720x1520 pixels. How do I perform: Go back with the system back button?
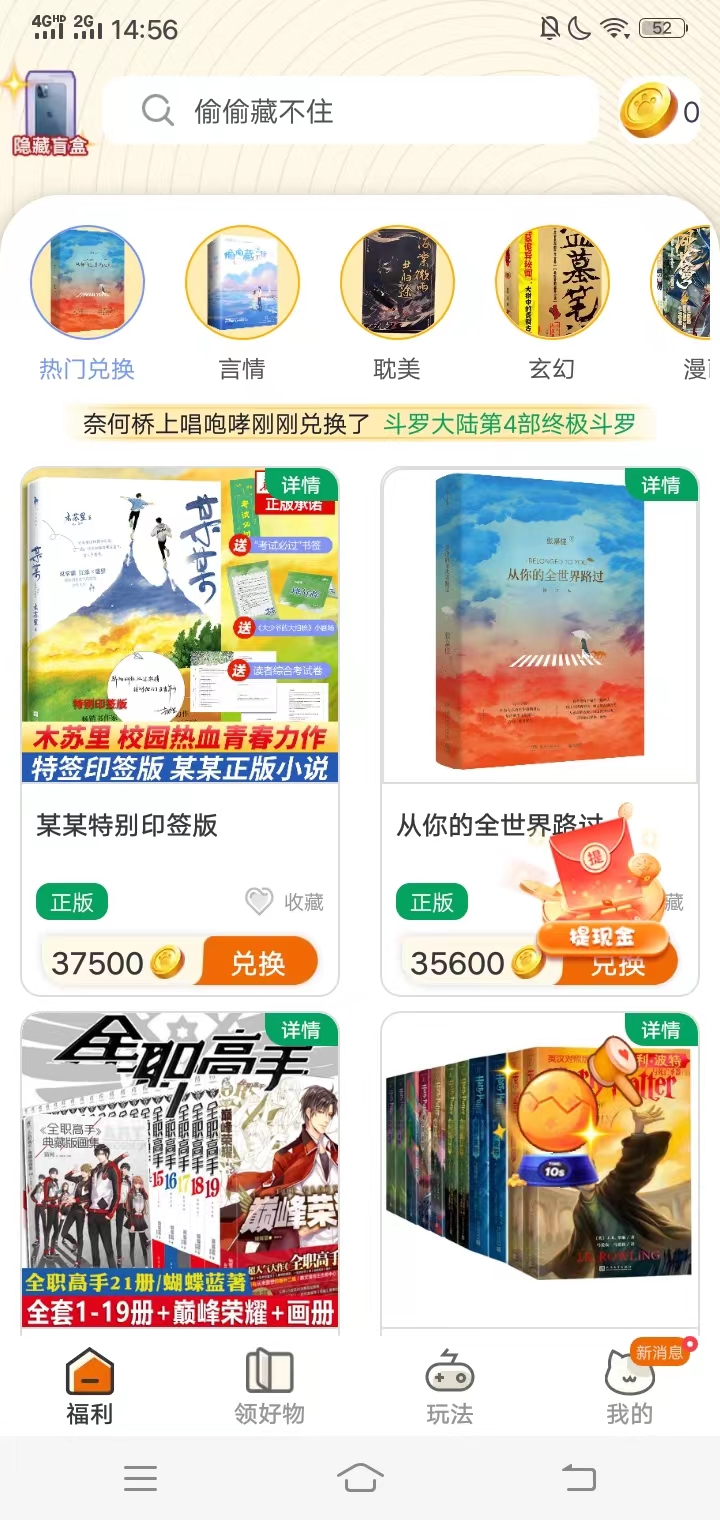578,1477
